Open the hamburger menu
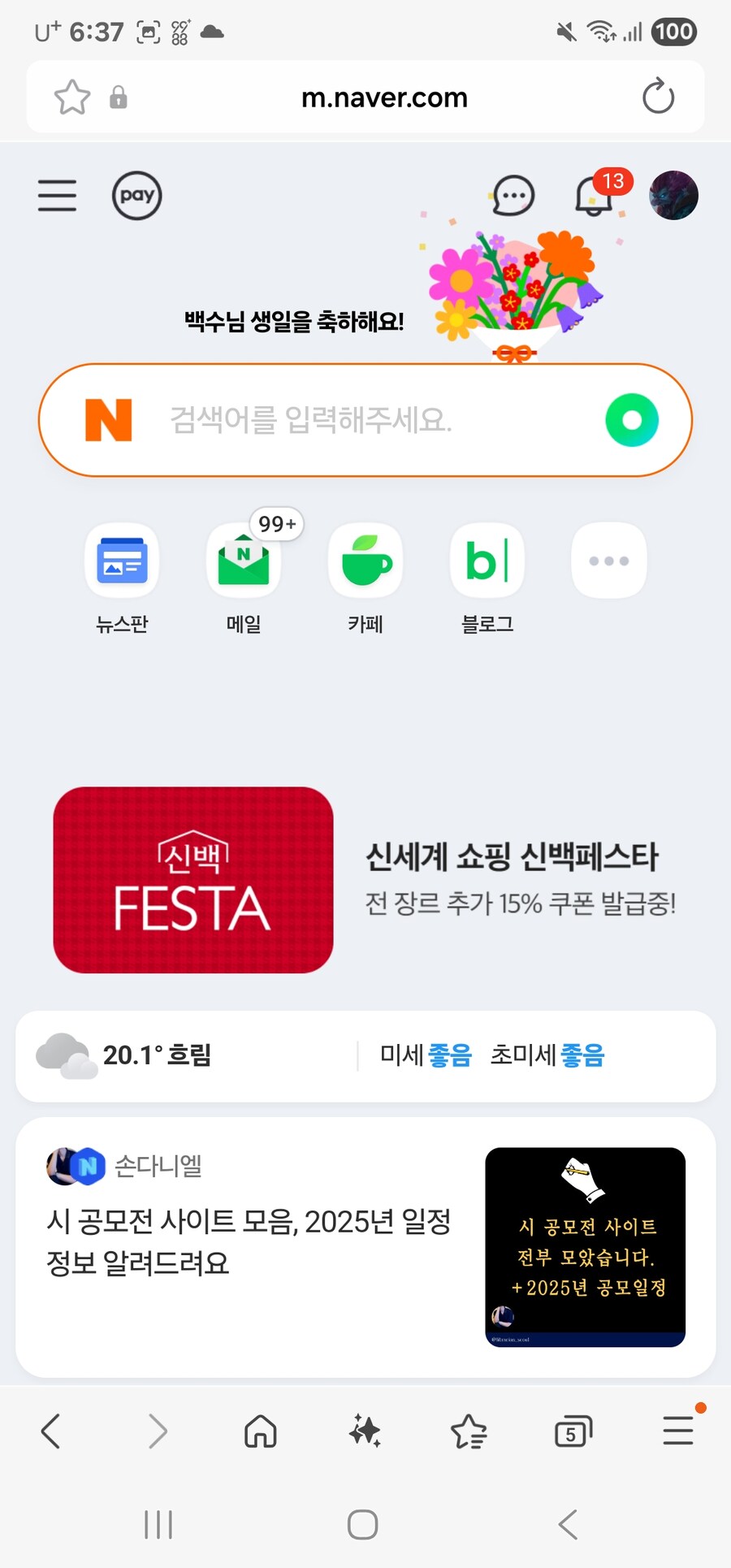The height and width of the screenshot is (1568, 731). 56,195
